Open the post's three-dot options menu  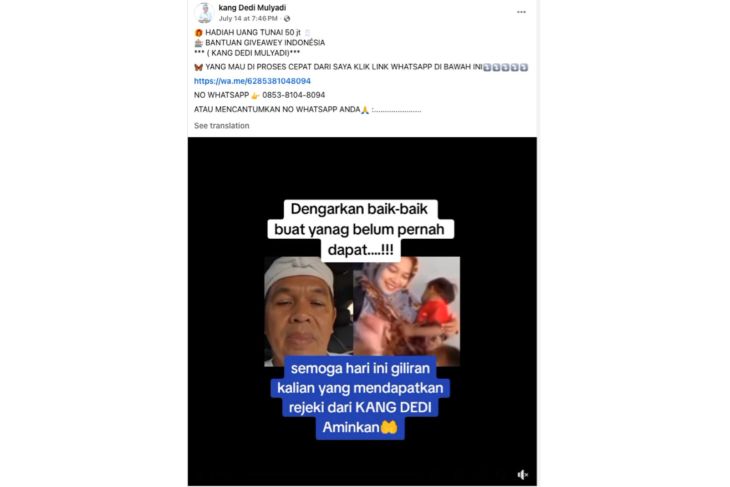tap(521, 12)
